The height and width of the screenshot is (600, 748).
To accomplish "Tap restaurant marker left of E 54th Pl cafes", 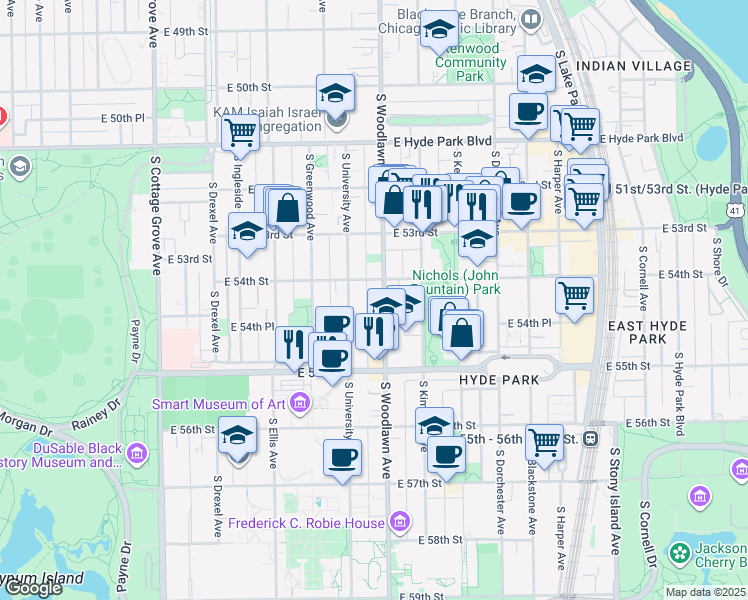I will click(x=294, y=346).
